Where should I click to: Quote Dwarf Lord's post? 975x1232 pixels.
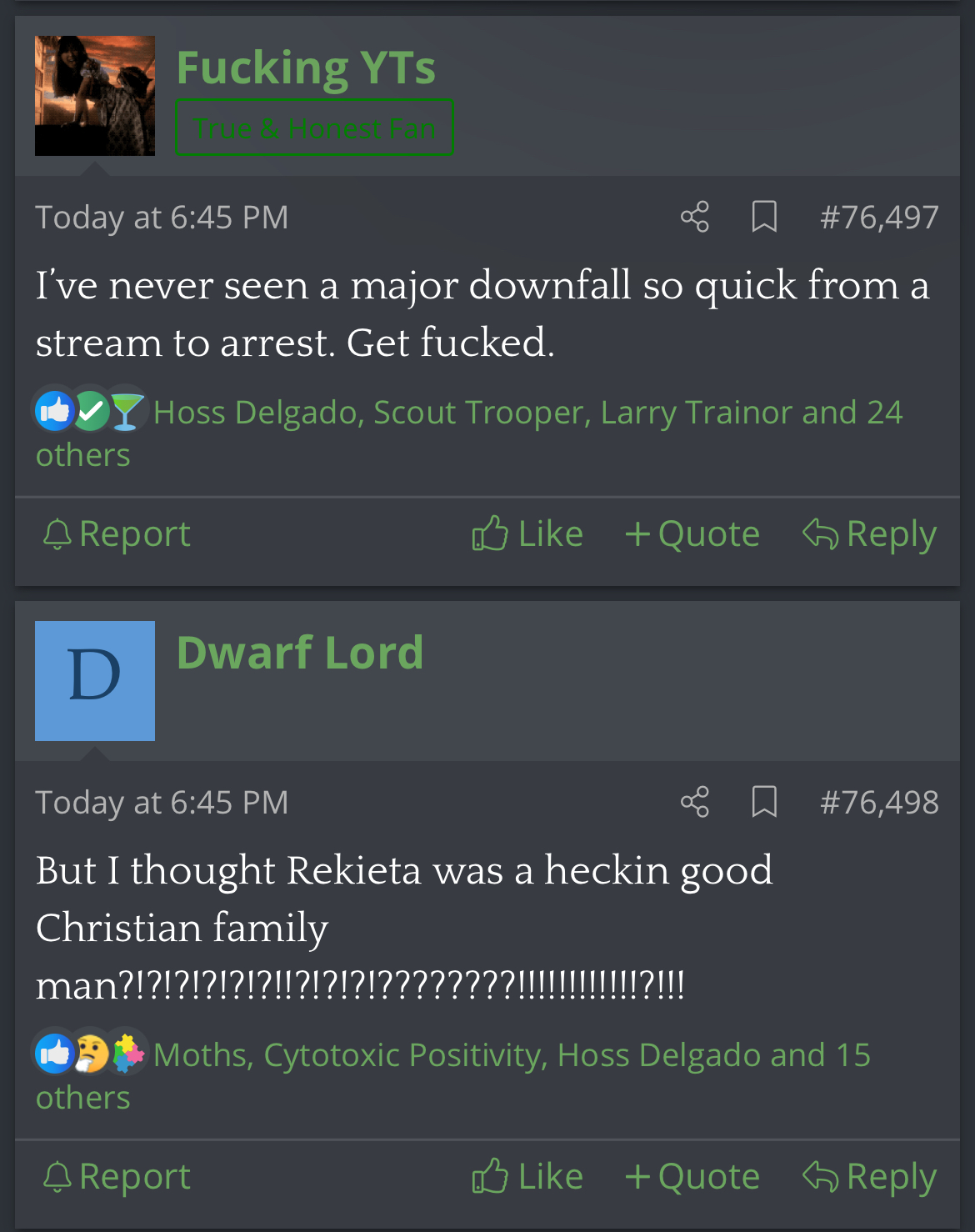(x=692, y=1177)
